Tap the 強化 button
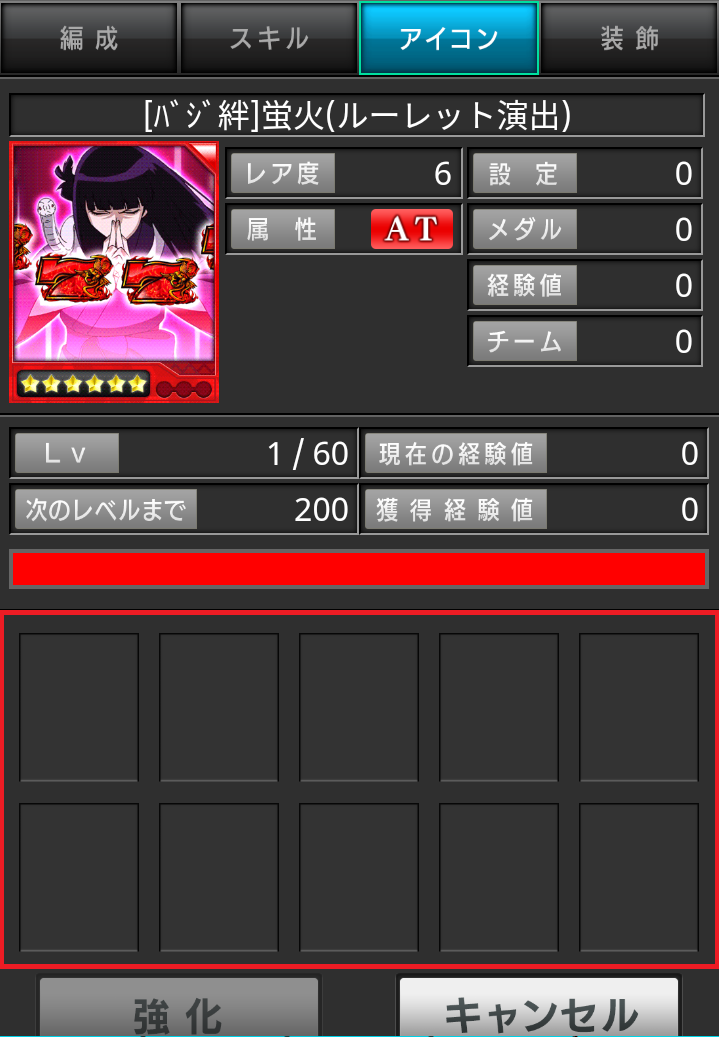Viewport: 719px width, 1037px height. [179, 1008]
